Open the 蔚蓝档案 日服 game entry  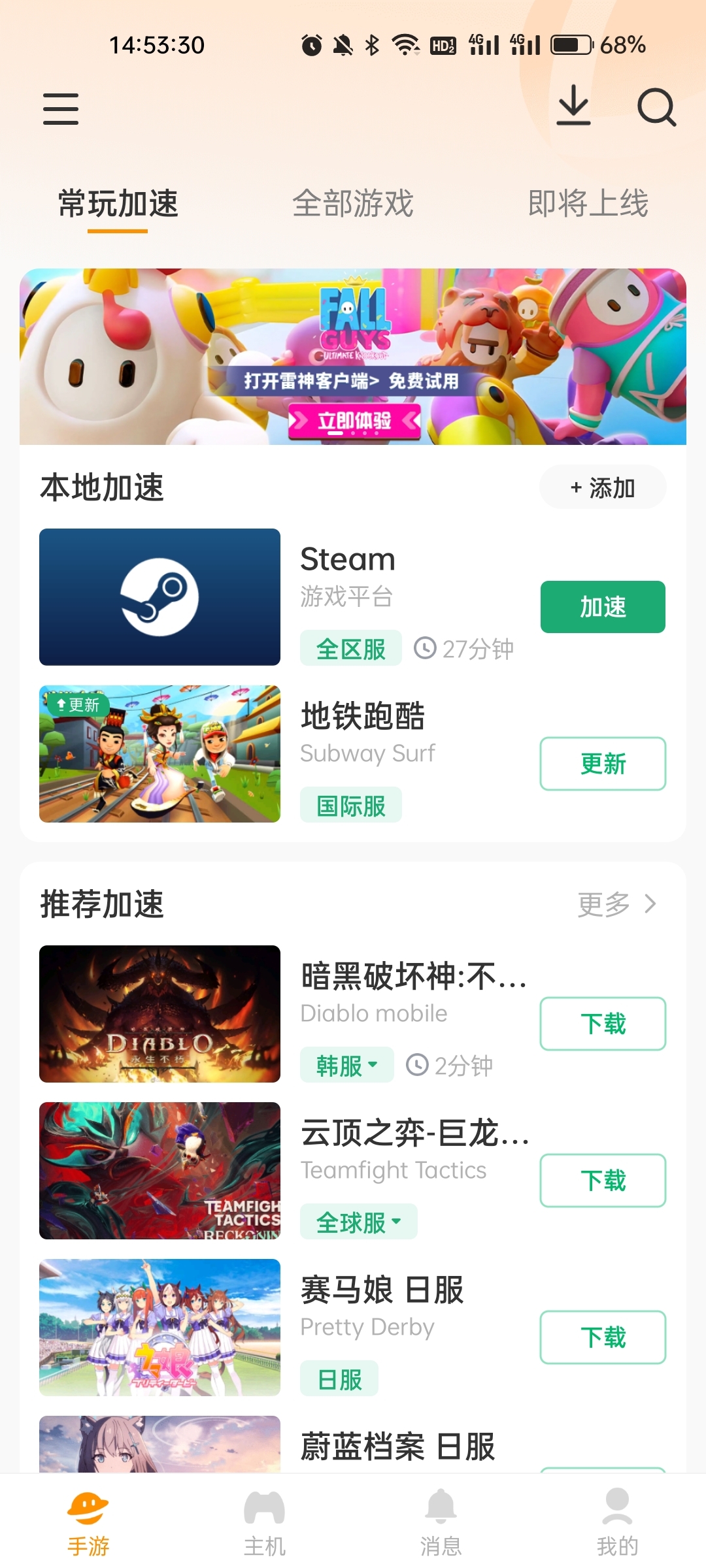(397, 1446)
